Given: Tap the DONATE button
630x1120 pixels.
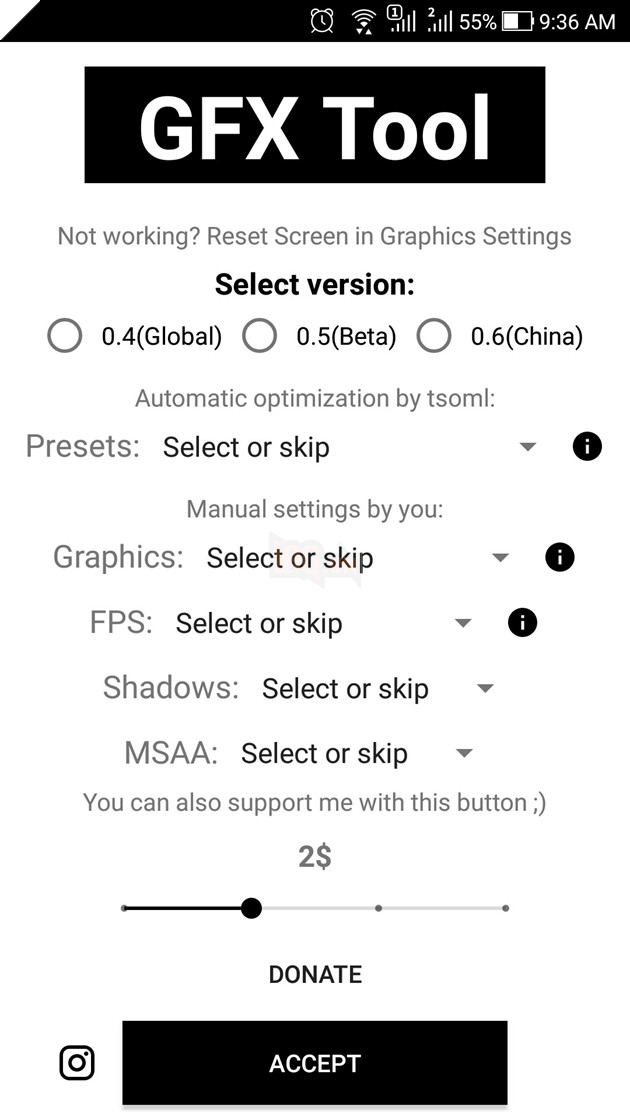Looking at the screenshot, I should [315, 974].
